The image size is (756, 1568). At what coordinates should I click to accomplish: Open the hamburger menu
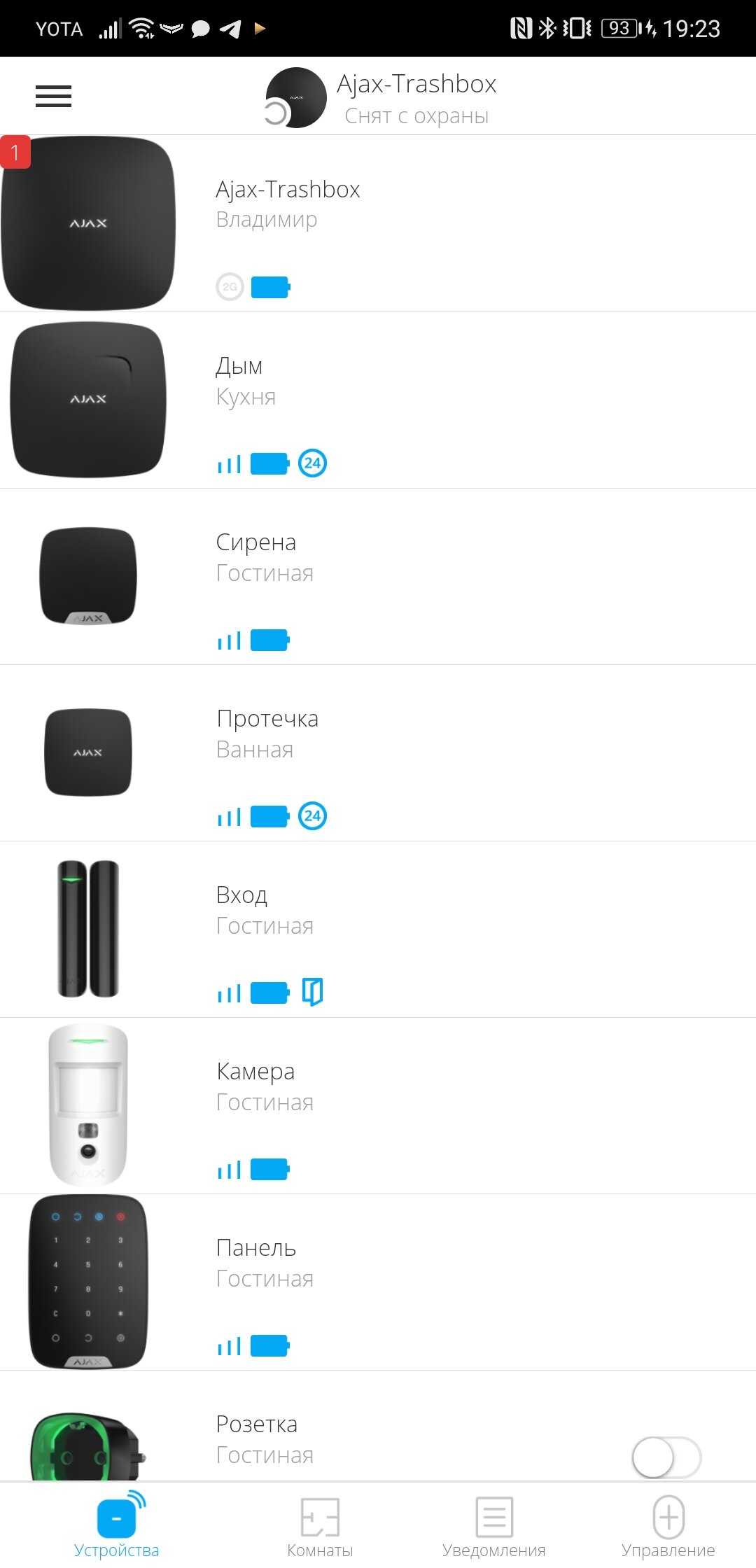tap(53, 96)
